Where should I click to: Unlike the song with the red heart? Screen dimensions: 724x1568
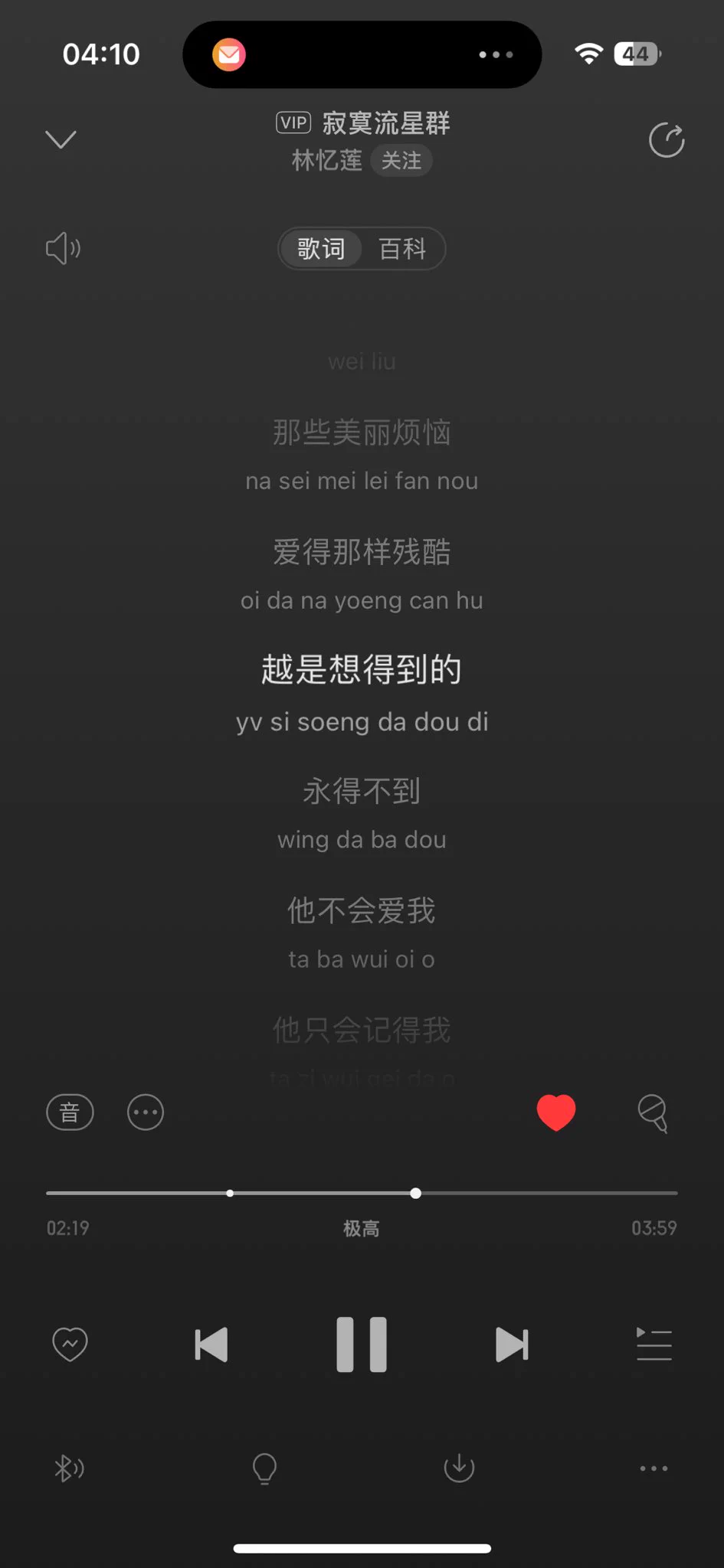coord(556,1112)
